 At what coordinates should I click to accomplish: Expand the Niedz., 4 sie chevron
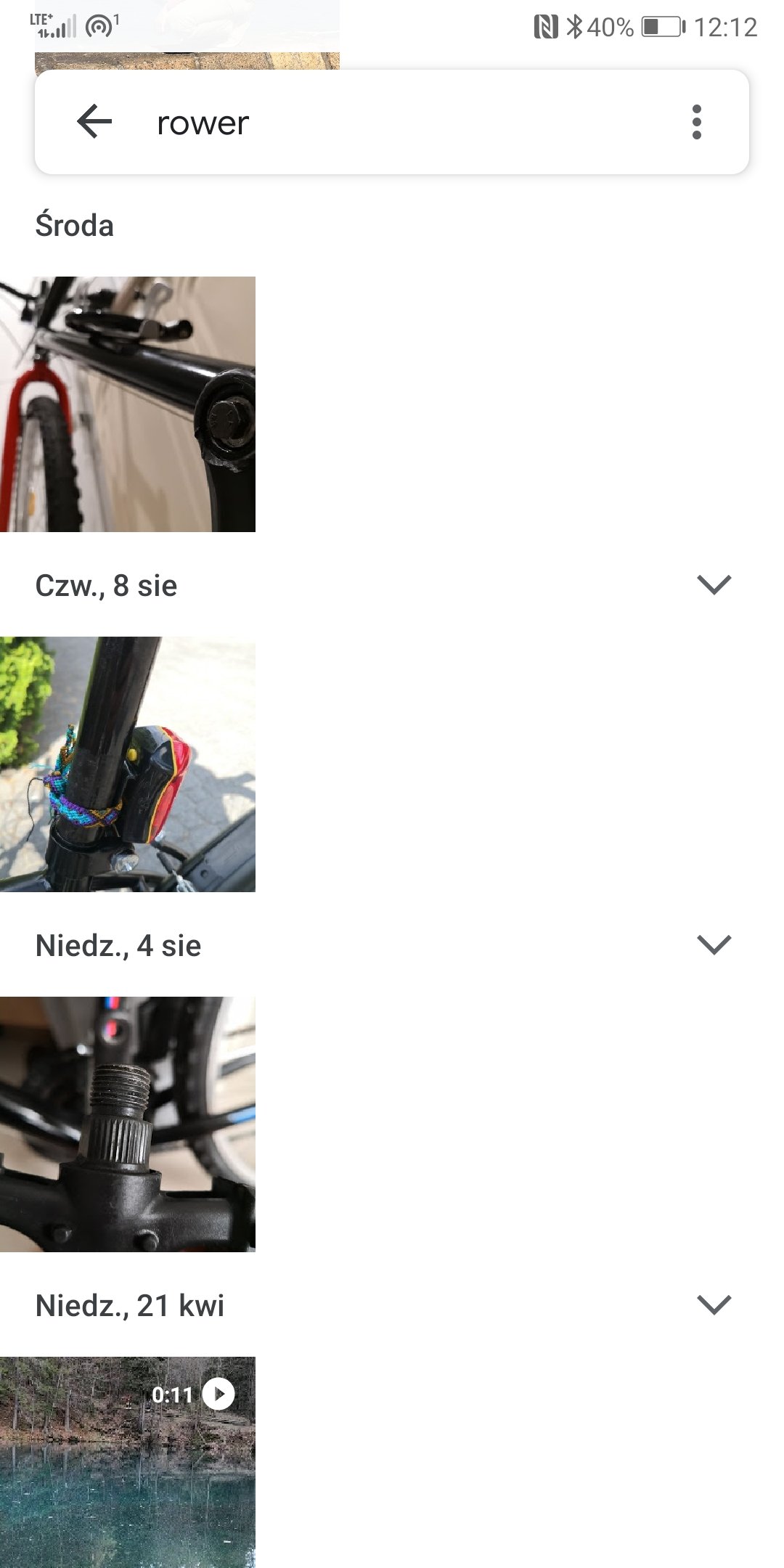714,944
